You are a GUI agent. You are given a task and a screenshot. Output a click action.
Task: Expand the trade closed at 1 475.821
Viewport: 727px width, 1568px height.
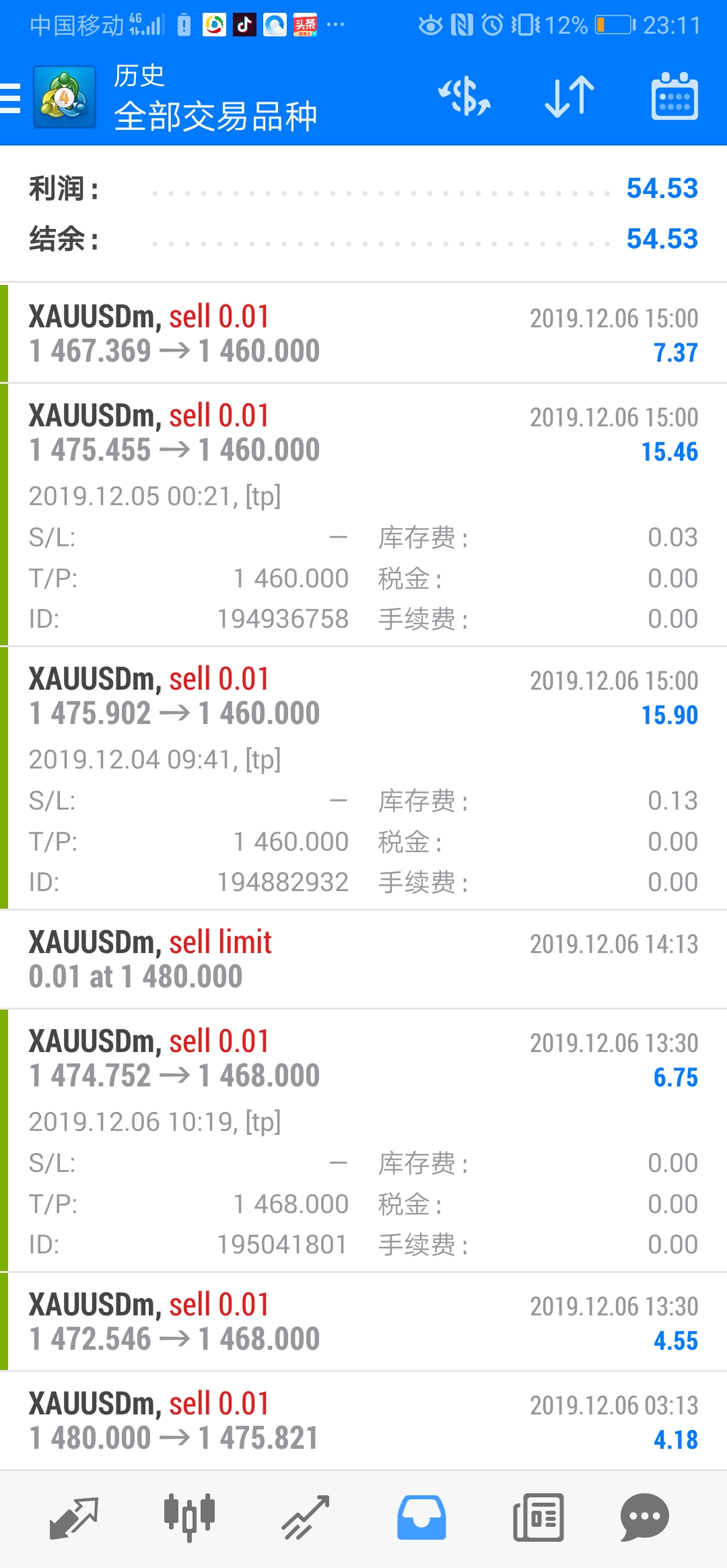point(363,1420)
